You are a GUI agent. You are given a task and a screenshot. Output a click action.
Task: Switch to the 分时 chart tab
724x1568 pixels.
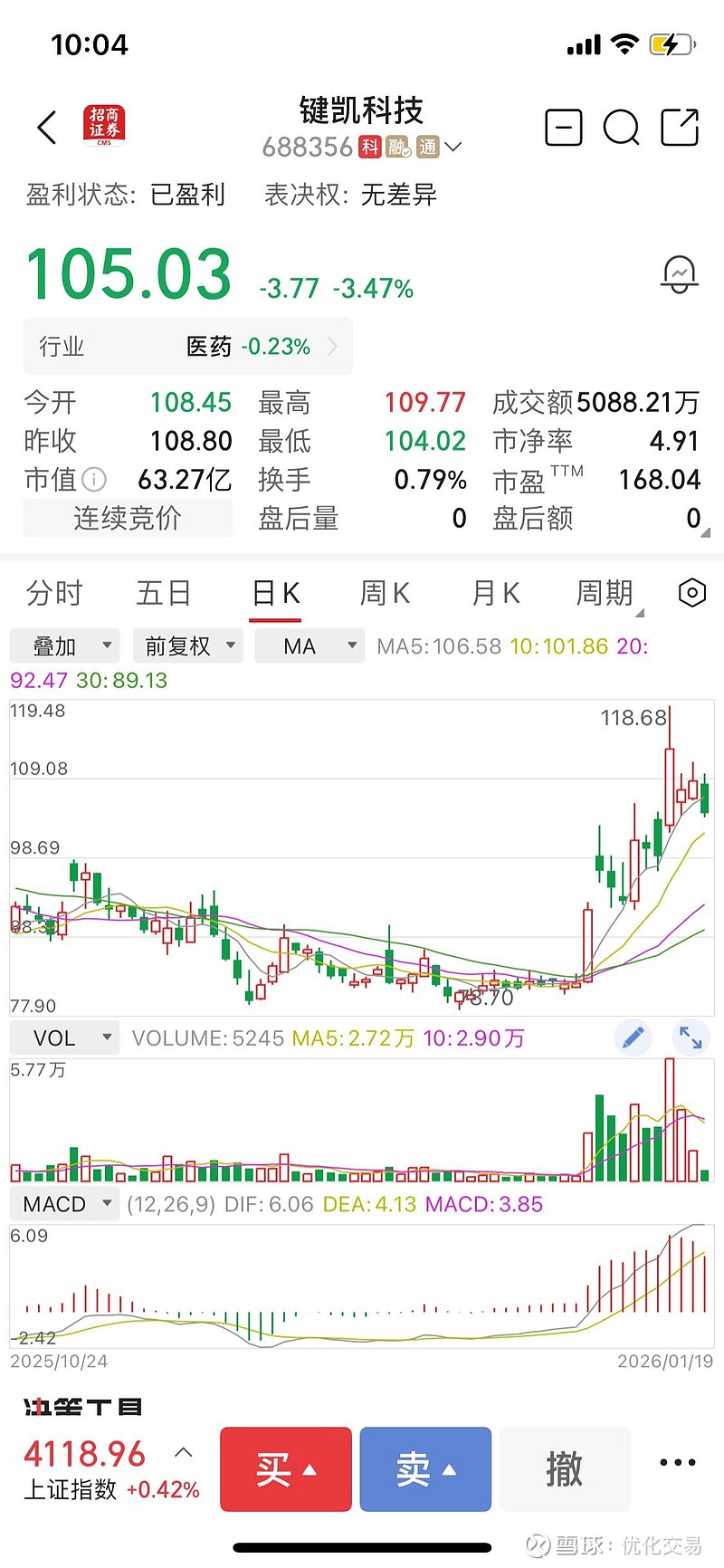point(54,594)
